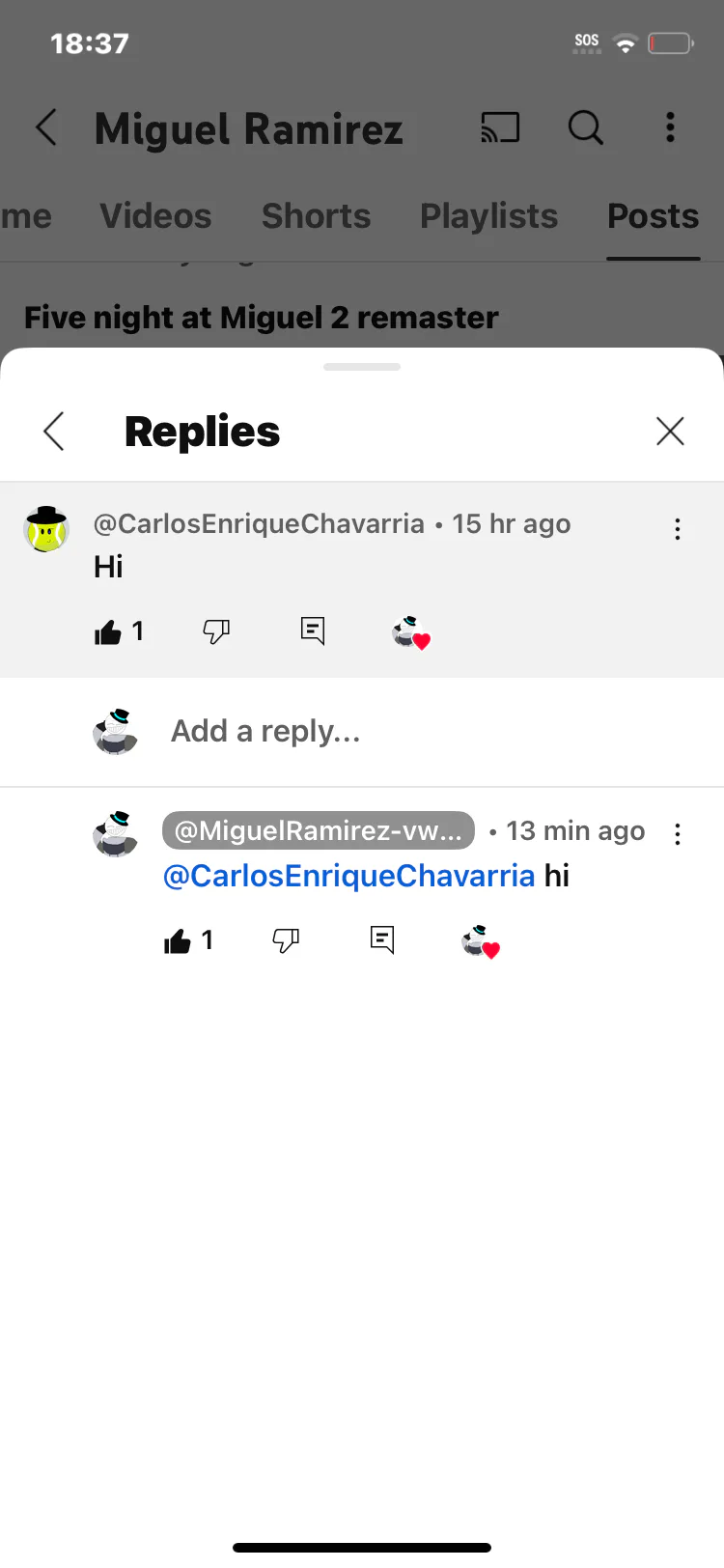Open options for CarlosEnriqueChavarria's comment

(x=678, y=529)
